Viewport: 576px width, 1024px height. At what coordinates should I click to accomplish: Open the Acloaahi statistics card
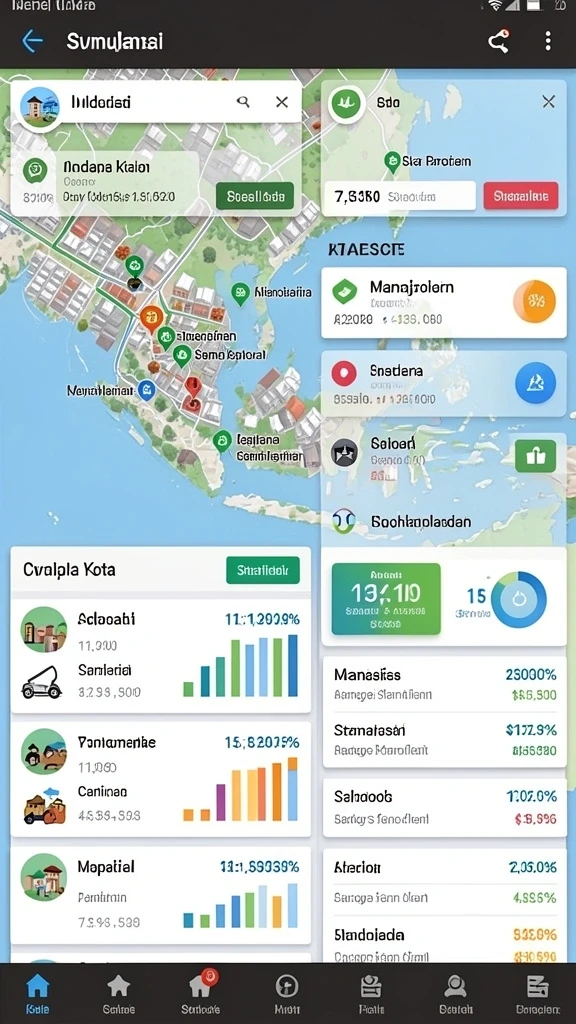pos(161,656)
